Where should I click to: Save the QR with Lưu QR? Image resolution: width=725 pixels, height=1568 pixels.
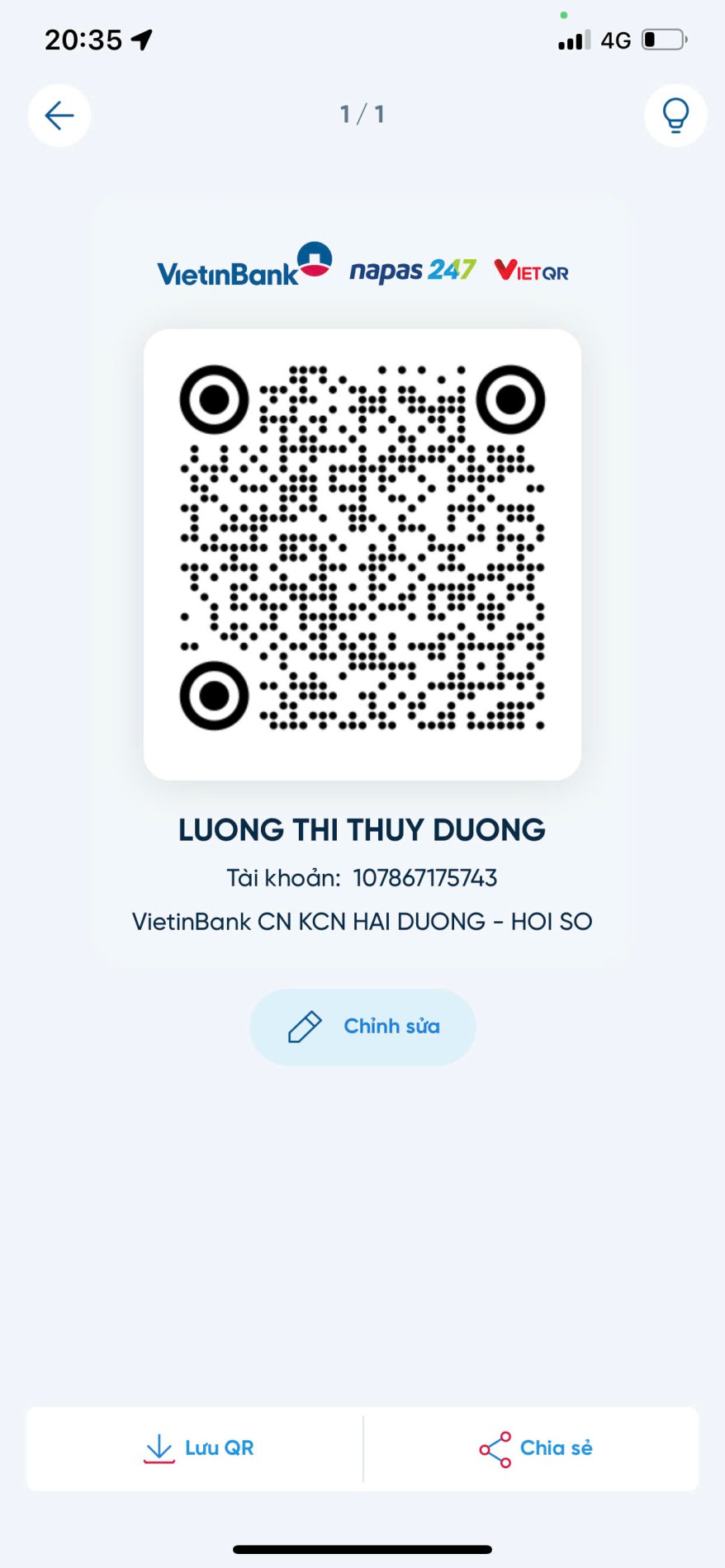pos(197,1448)
